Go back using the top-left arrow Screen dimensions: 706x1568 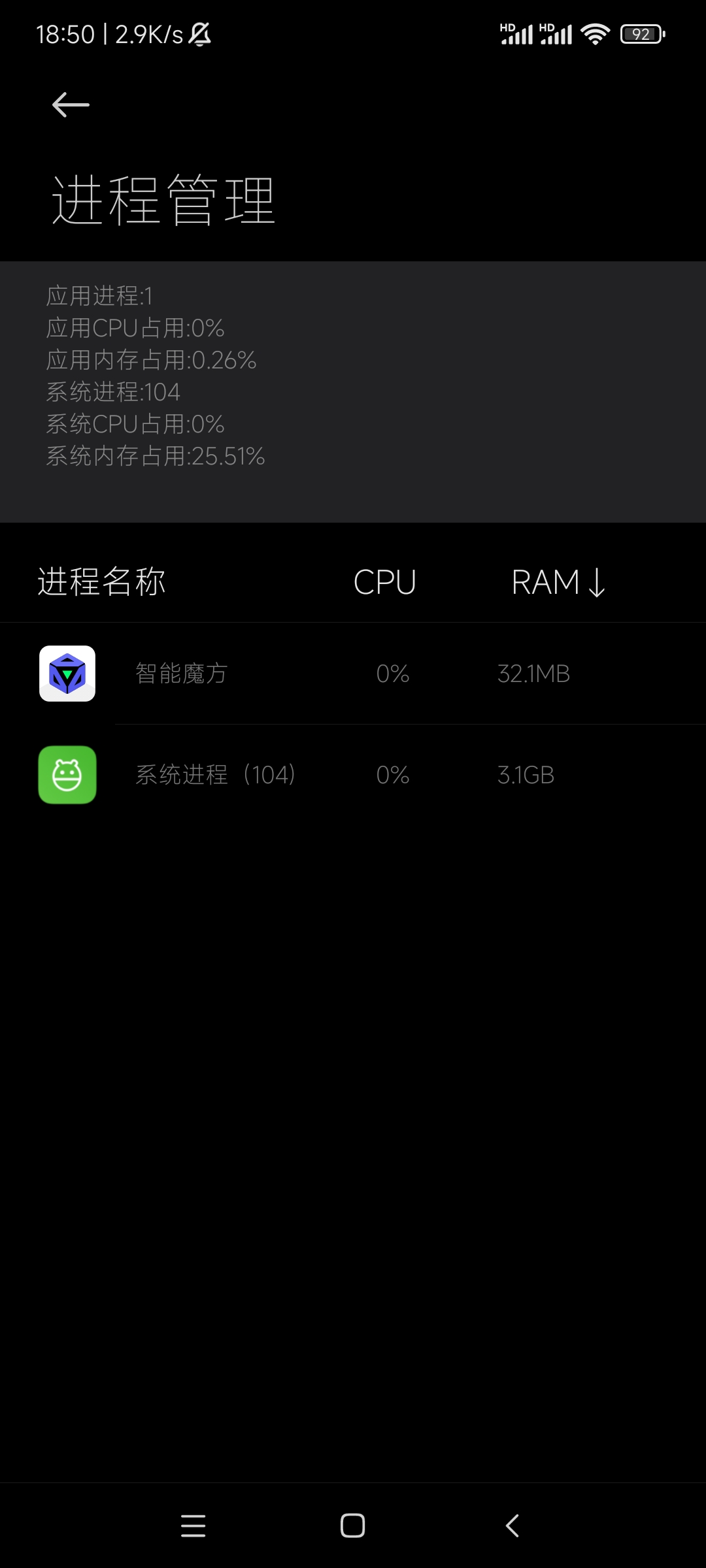(71, 105)
